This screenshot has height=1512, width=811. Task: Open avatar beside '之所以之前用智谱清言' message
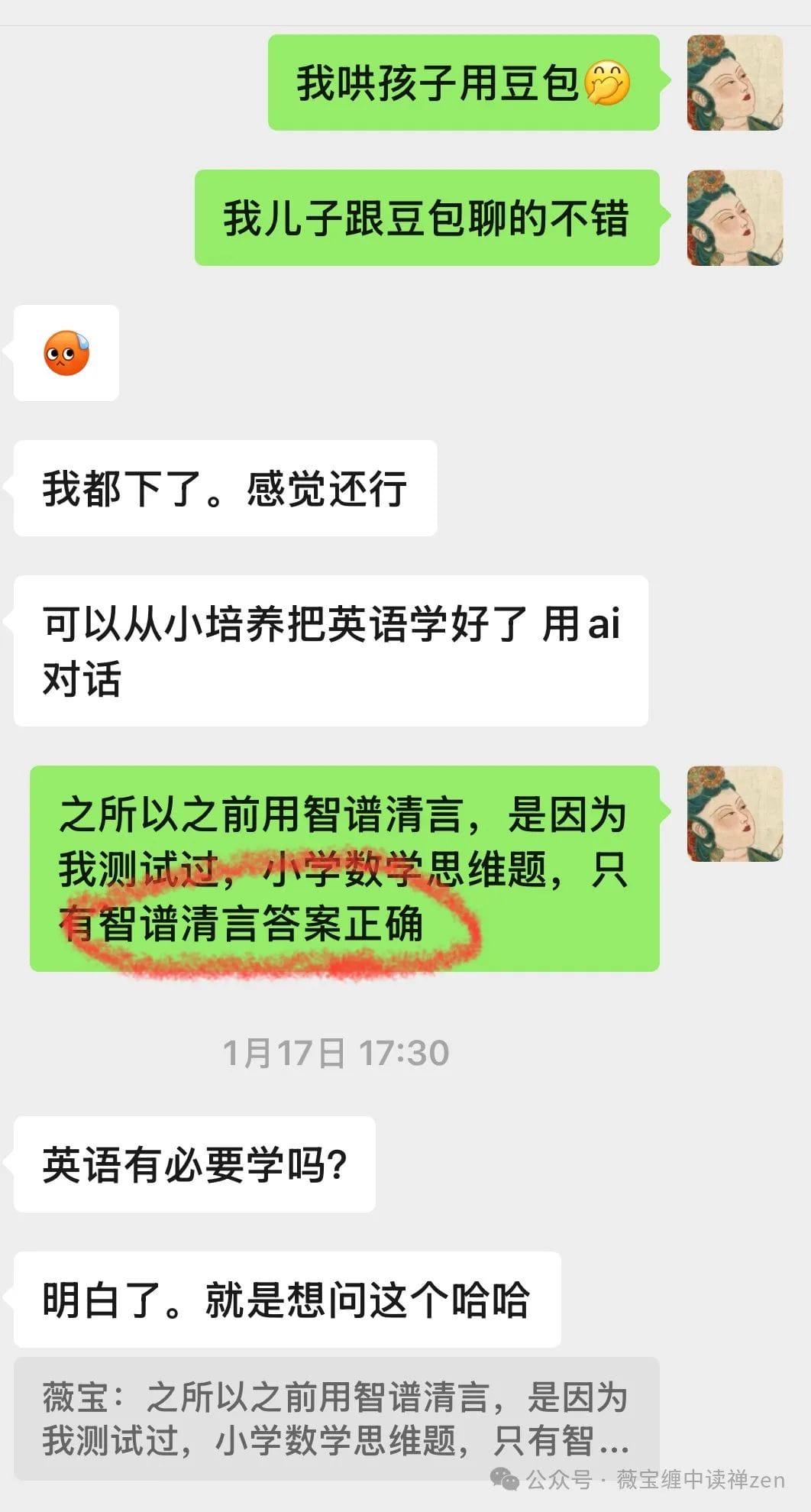point(735,814)
